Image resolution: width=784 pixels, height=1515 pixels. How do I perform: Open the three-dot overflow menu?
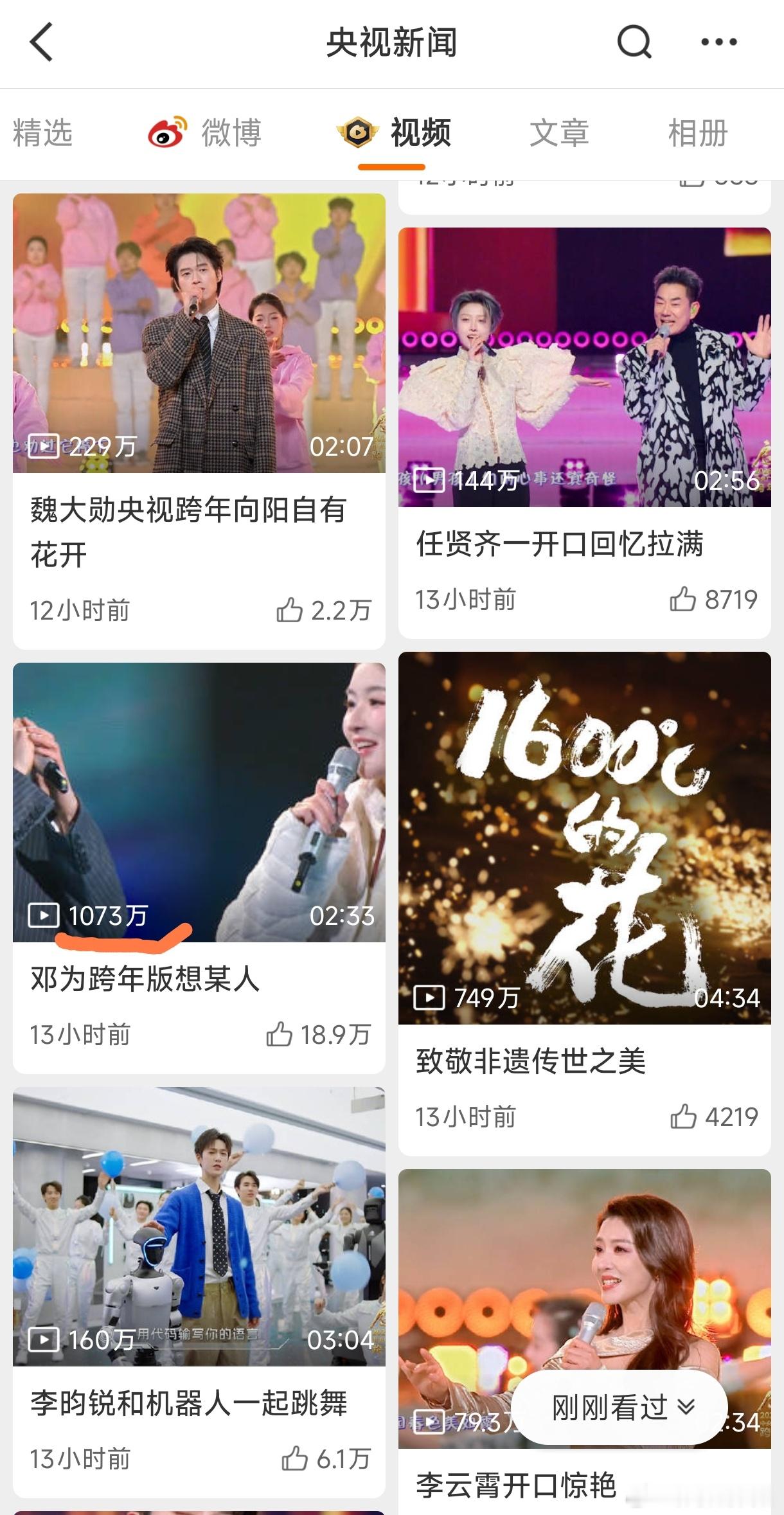point(718,42)
